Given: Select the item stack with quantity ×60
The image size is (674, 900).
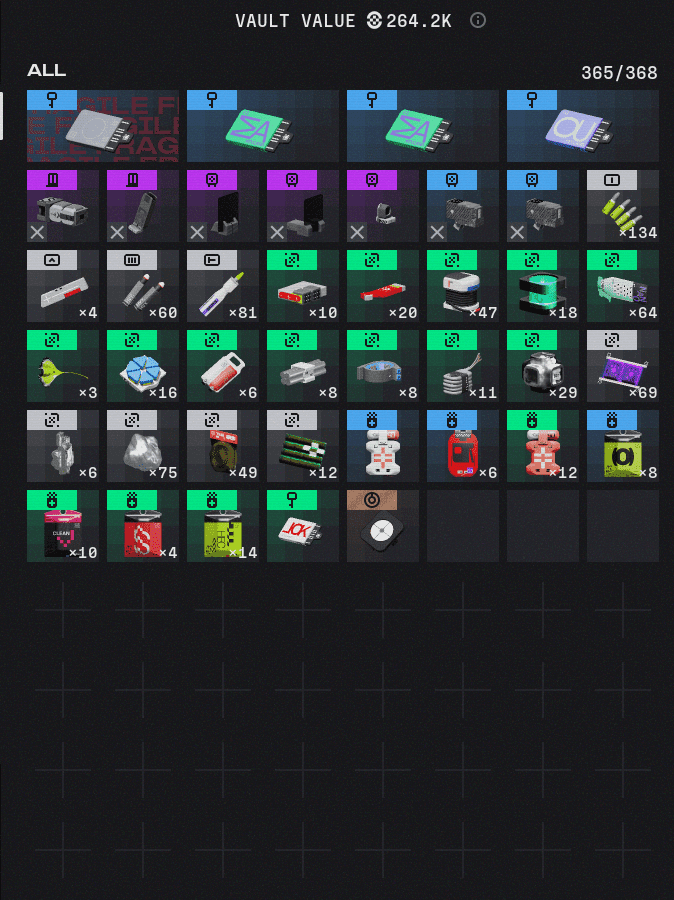Looking at the screenshot, I should [x=142, y=287].
